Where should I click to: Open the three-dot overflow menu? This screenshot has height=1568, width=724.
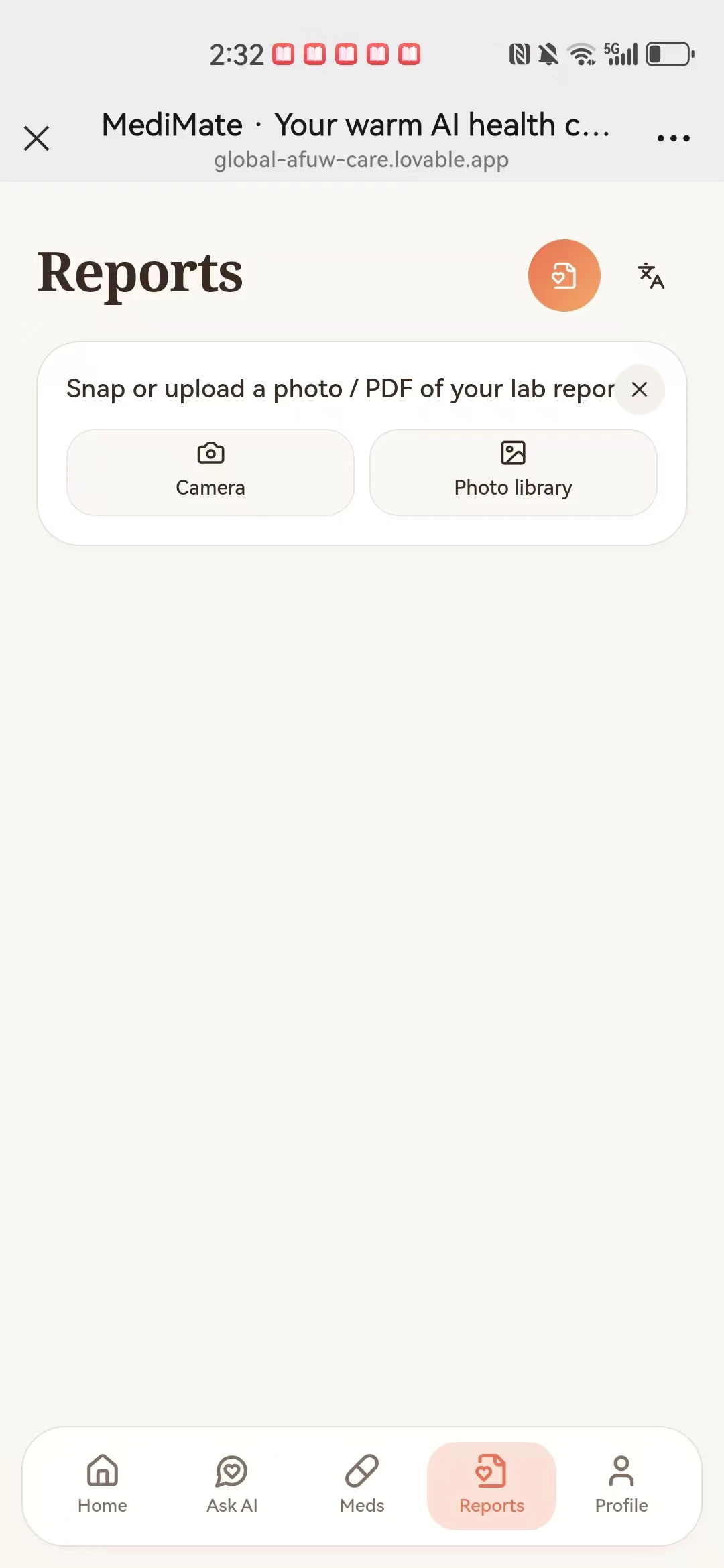coord(673,138)
